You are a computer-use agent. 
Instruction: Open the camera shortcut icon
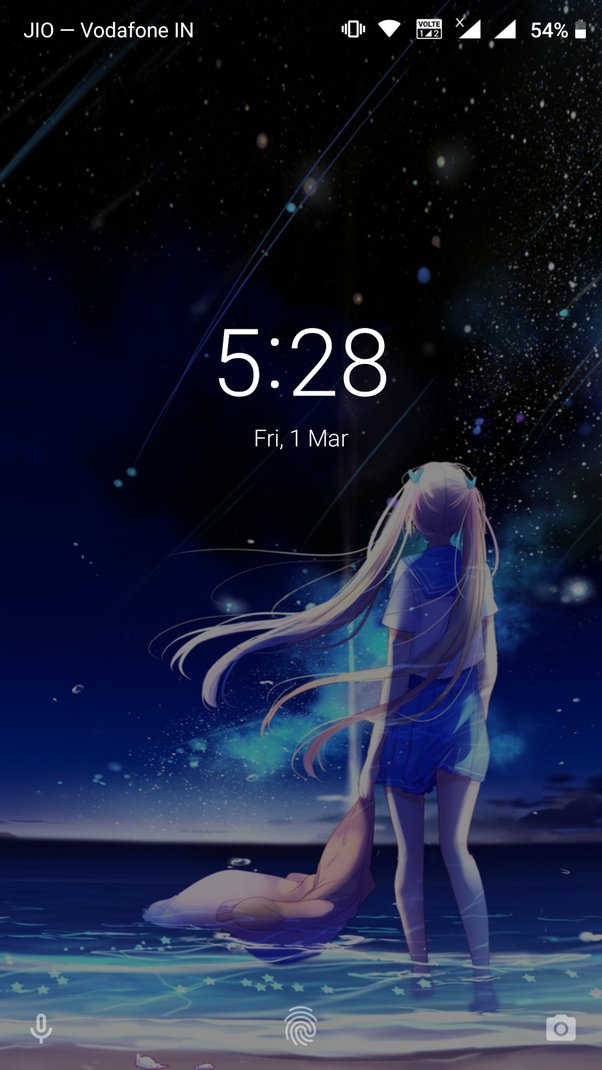coord(561,1028)
